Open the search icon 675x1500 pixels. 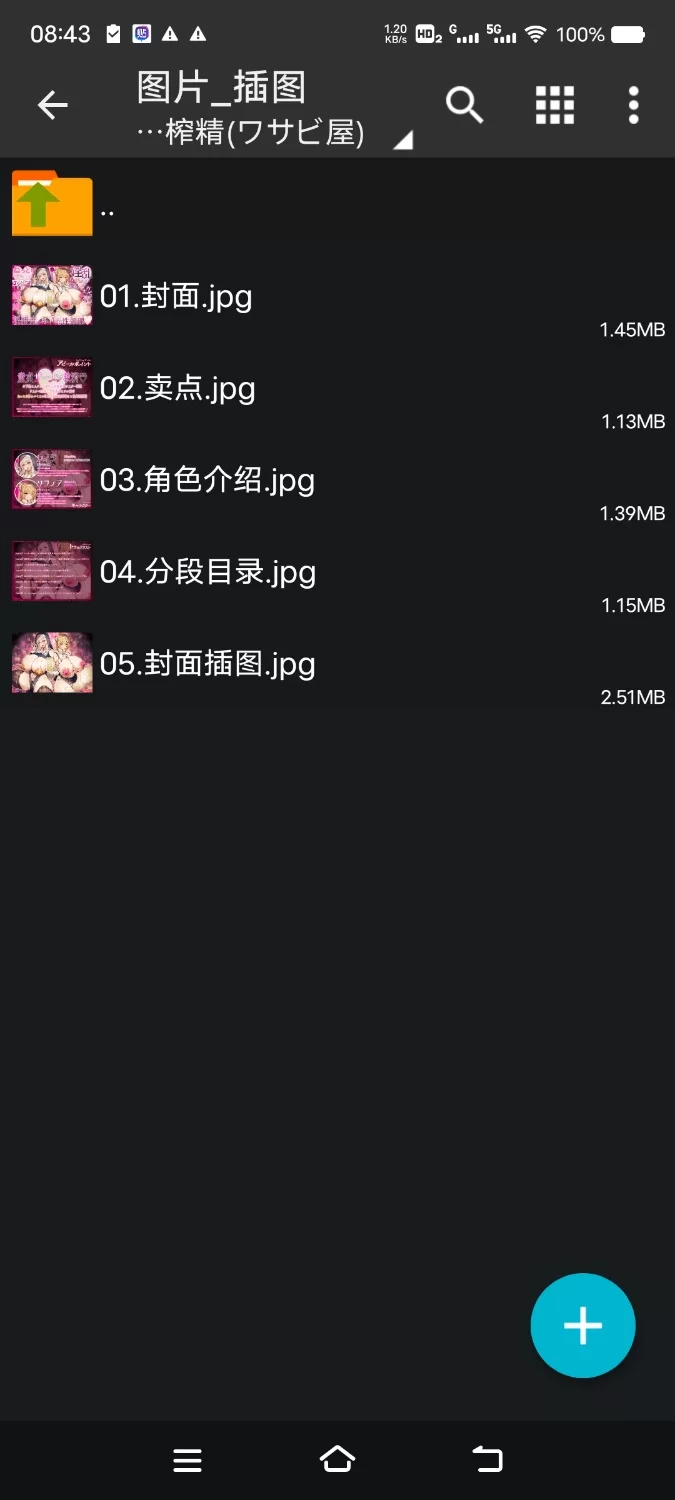464,104
